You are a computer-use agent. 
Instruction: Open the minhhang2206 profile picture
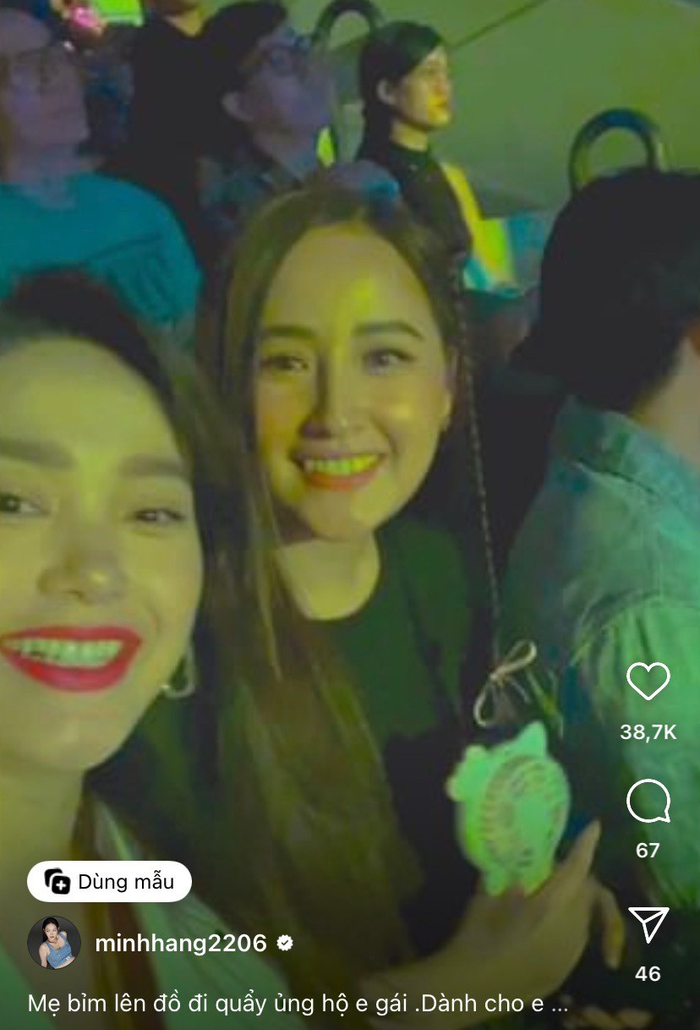tap(54, 943)
